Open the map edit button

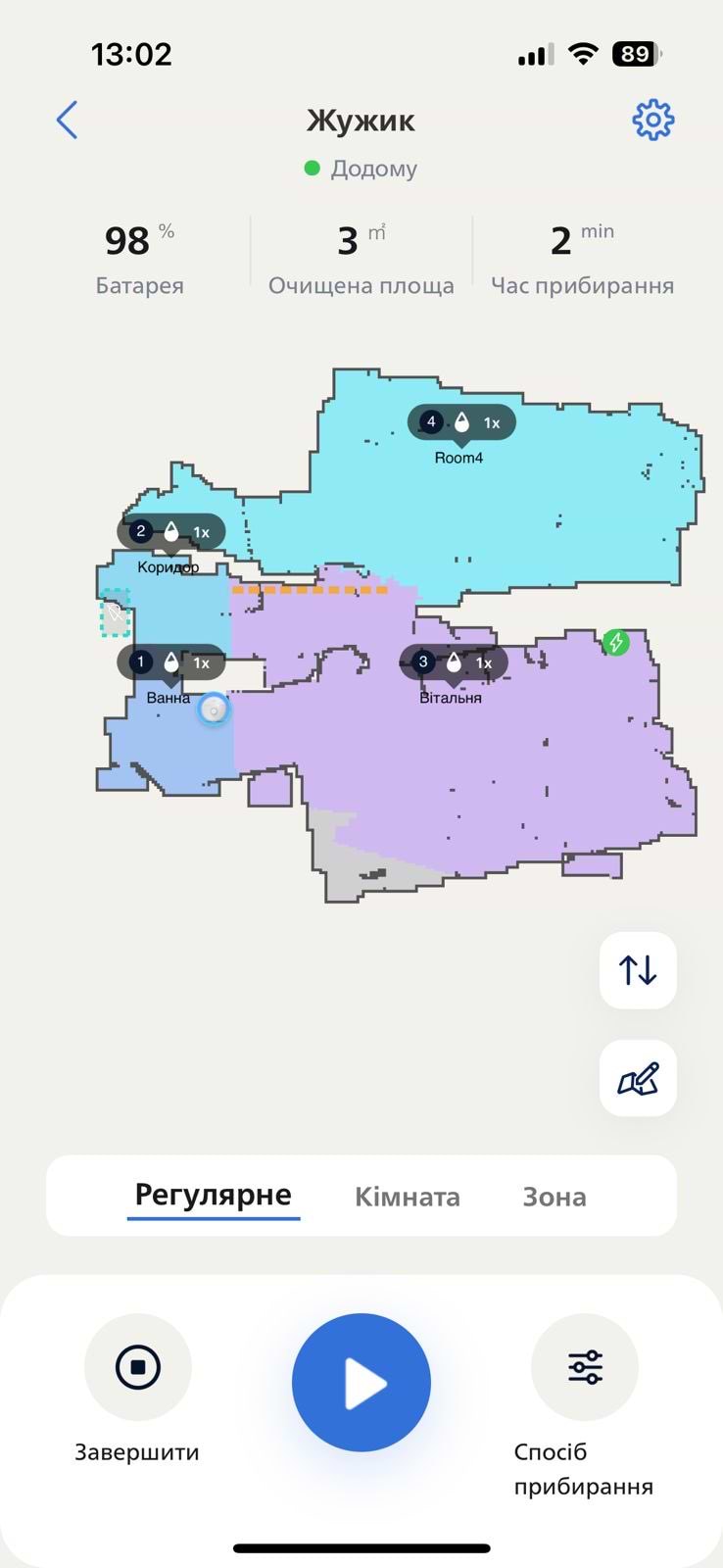[638, 1079]
